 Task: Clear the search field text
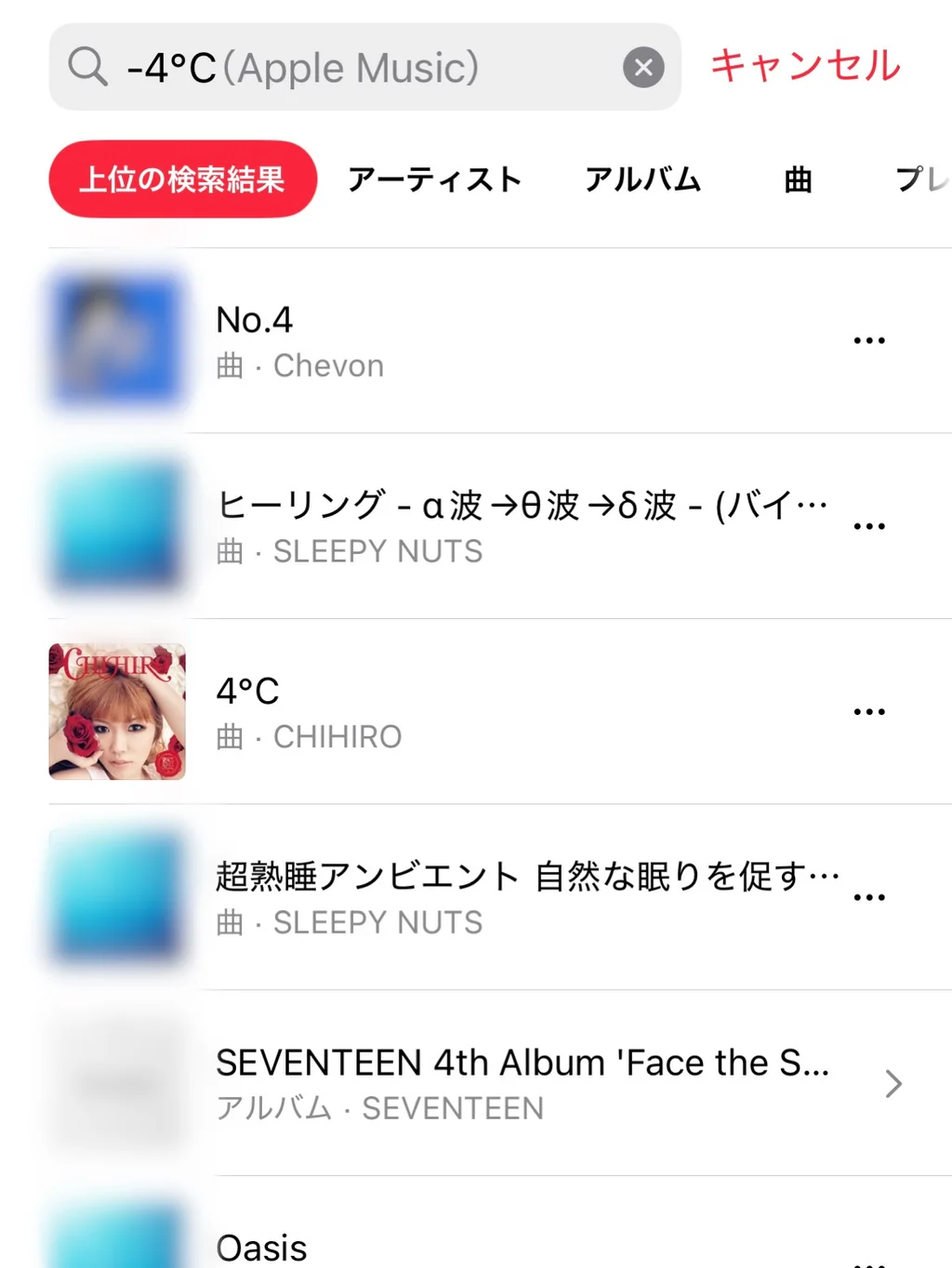(x=643, y=68)
